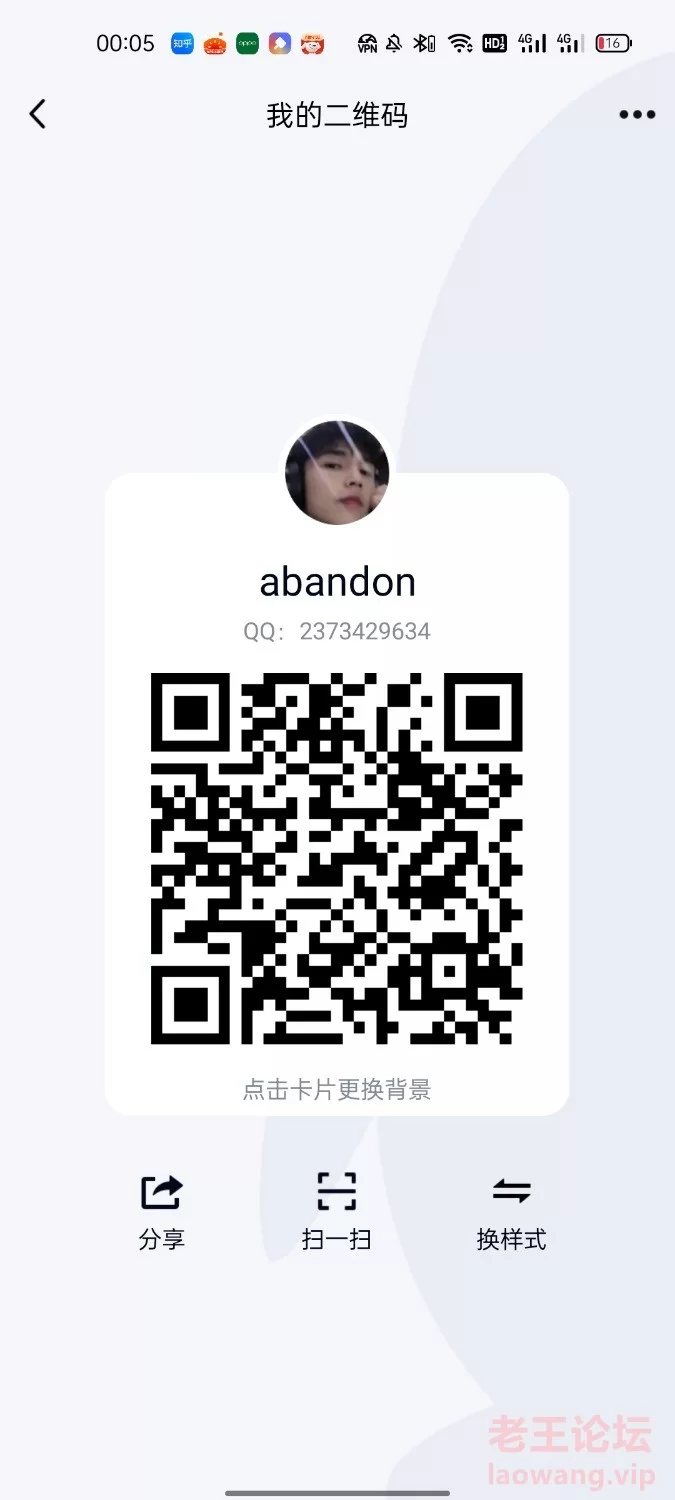Go back using the top-left arrow
The image size is (675, 1500).
coord(38,114)
